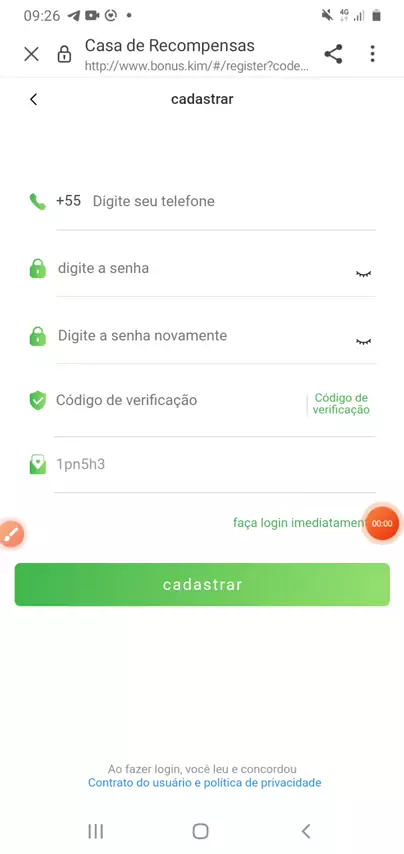404x854 pixels.
Task: Open the recent apps view
Action: [x=96, y=831]
